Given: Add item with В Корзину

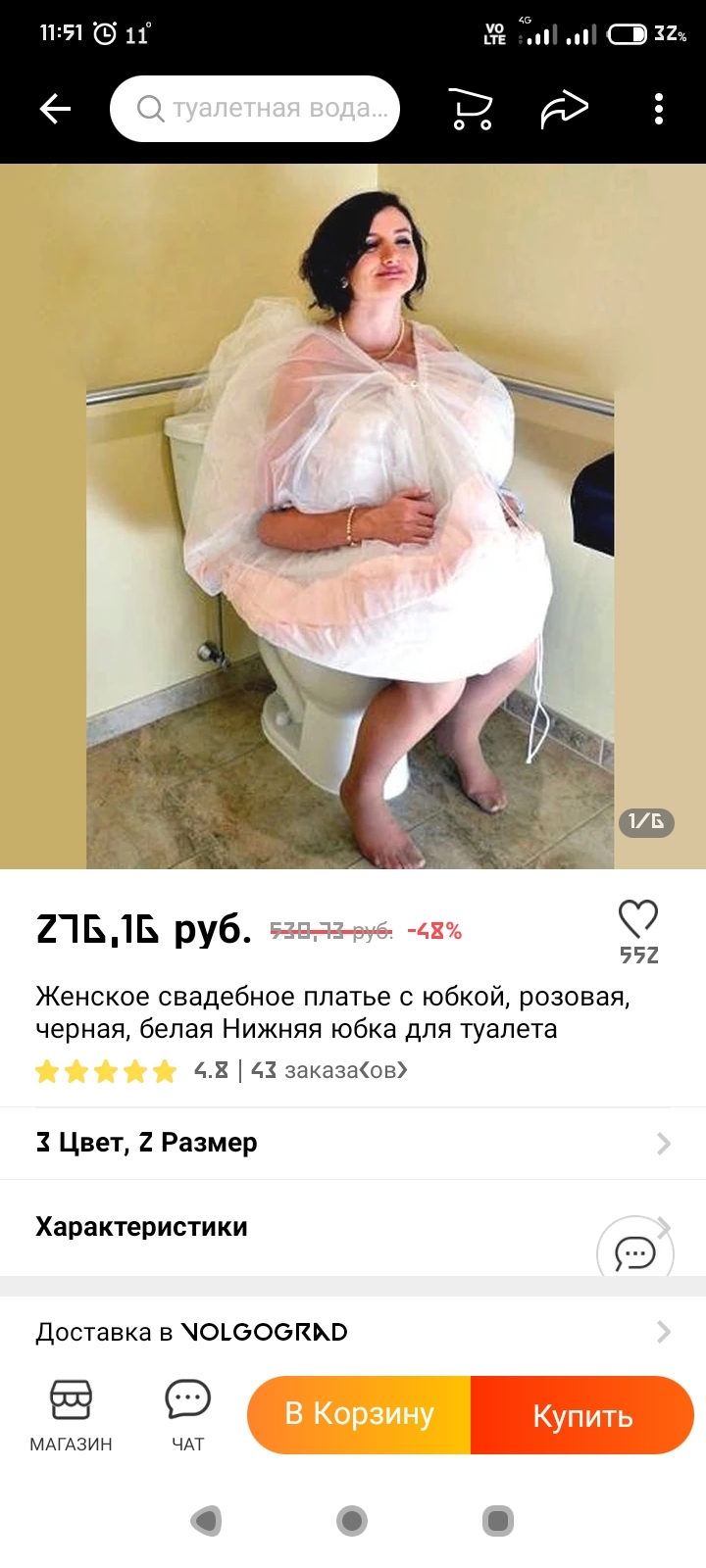Looking at the screenshot, I should click(x=359, y=1414).
